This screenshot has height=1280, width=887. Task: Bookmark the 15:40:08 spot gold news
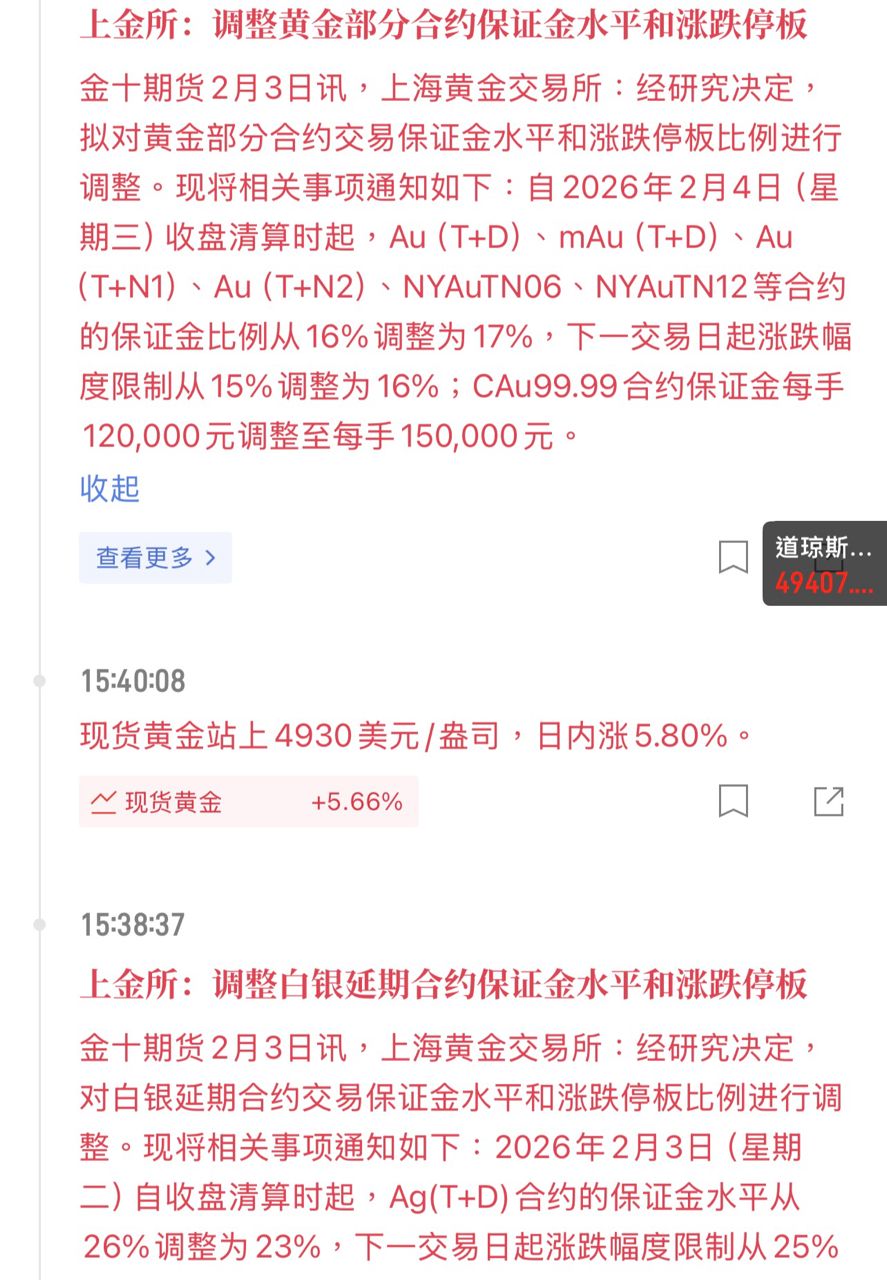[x=733, y=801]
